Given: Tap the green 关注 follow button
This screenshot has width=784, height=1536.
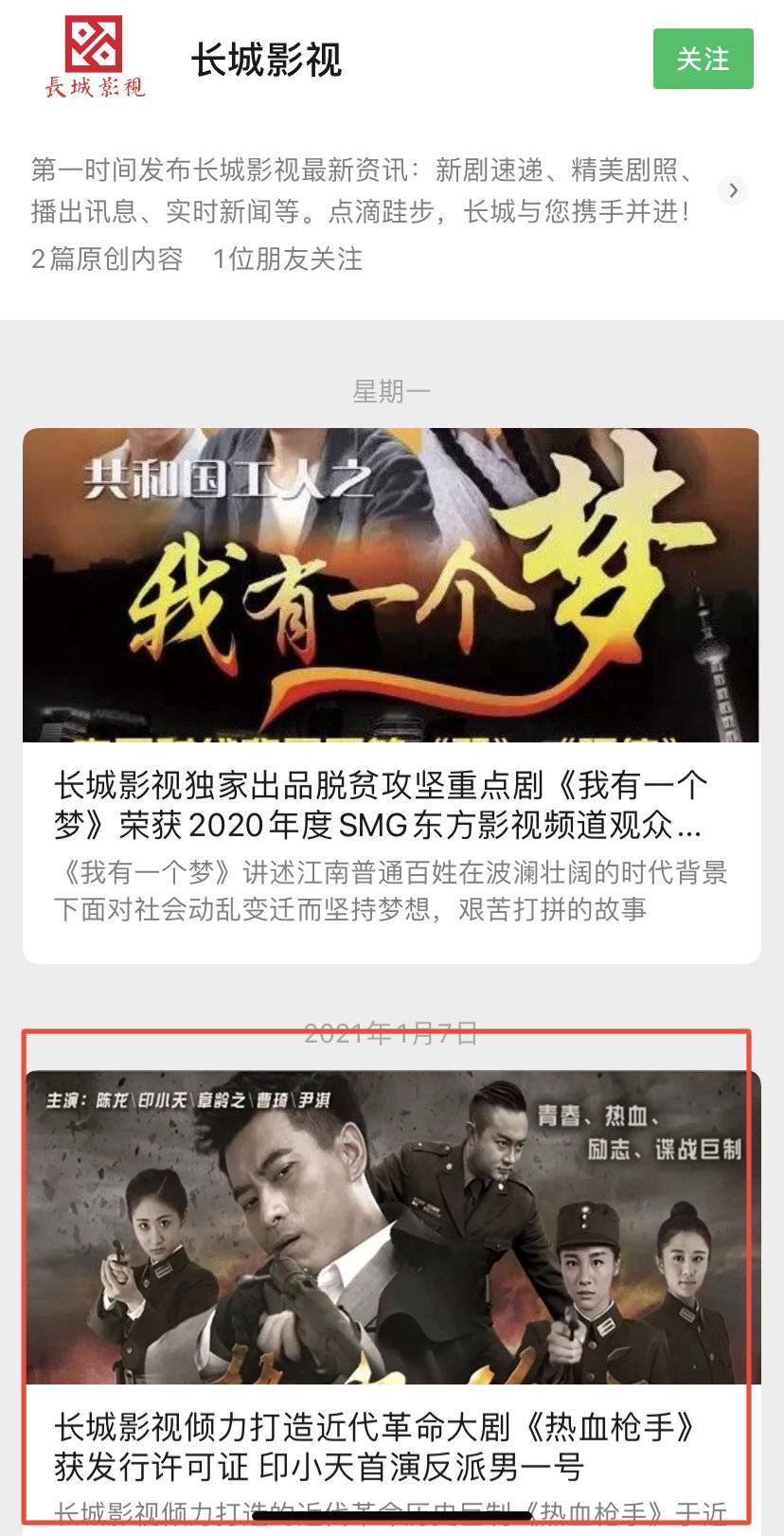Looking at the screenshot, I should point(703,59).
